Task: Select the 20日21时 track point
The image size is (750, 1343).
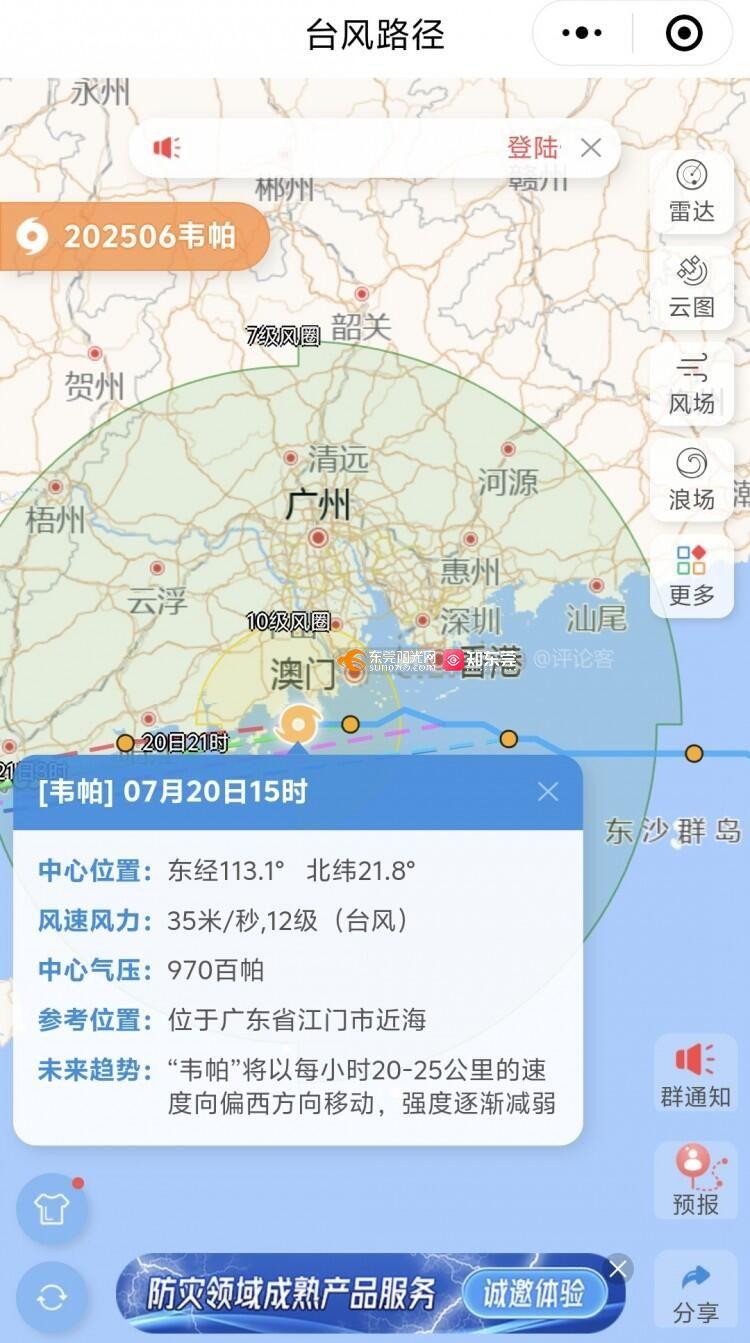Action: (125, 743)
